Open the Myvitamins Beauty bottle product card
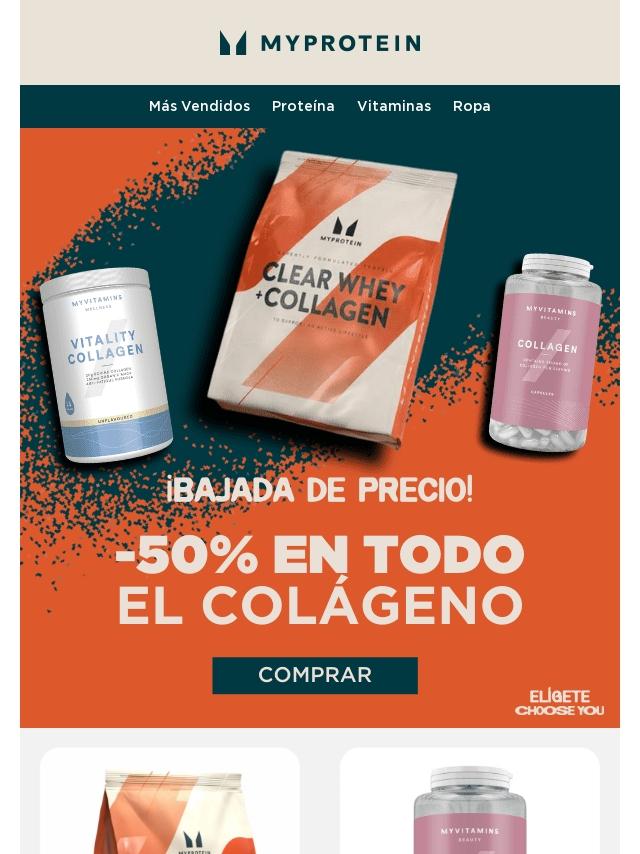640x854 pixels. [470, 805]
